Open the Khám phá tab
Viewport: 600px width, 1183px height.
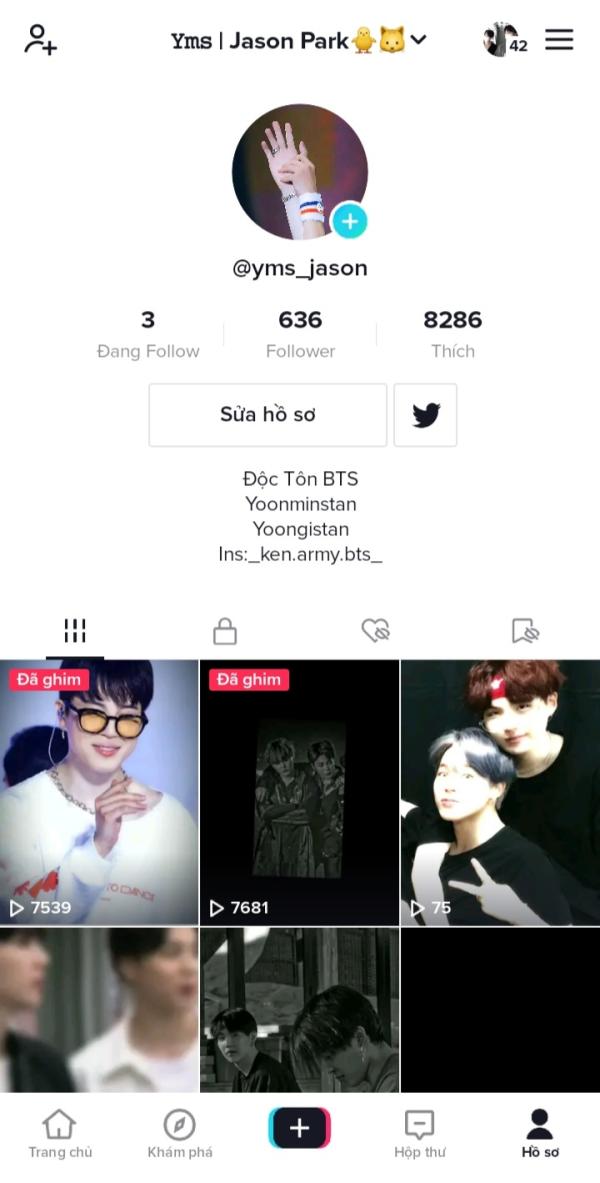pyautogui.click(x=180, y=1135)
